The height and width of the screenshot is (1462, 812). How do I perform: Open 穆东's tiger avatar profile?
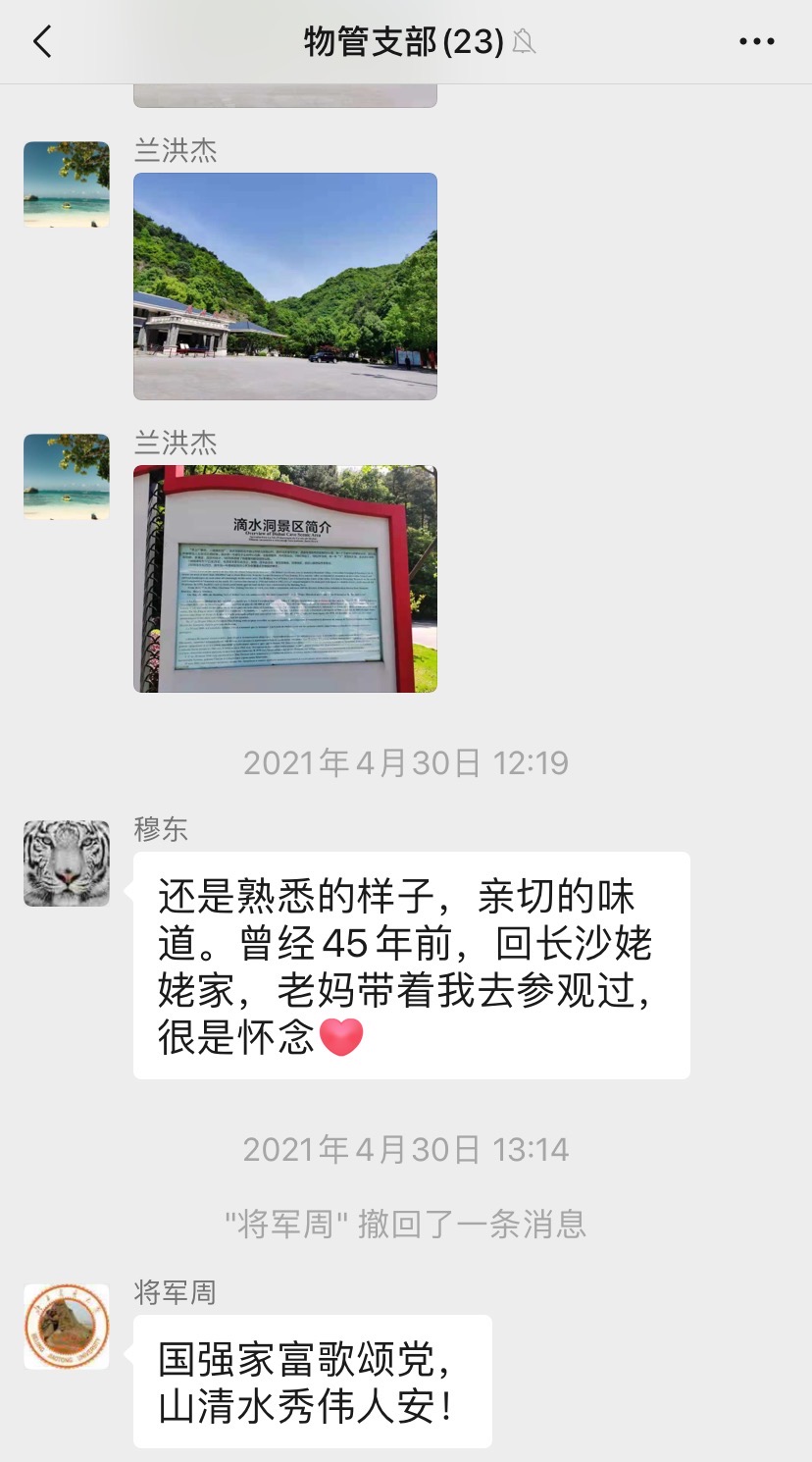[x=67, y=863]
